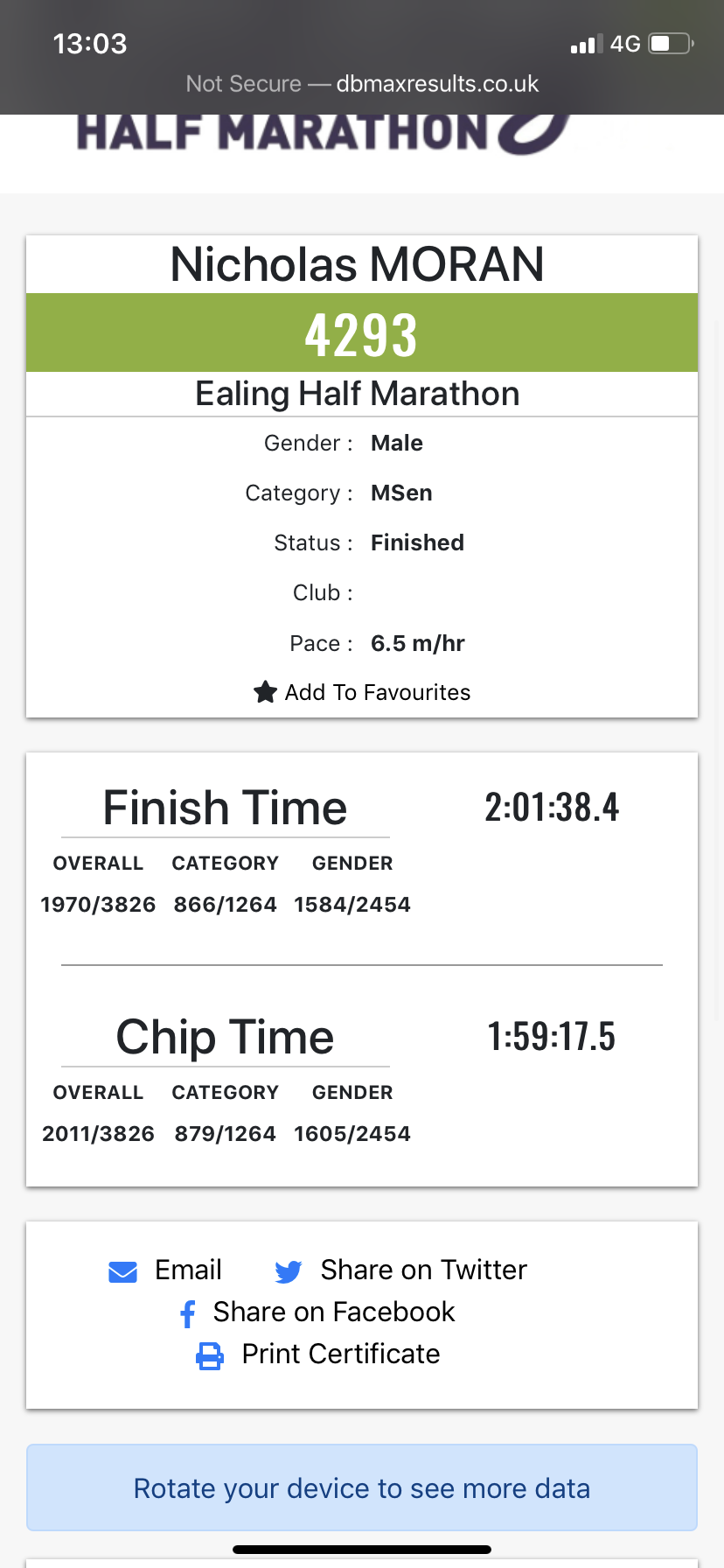The image size is (724, 1568).
Task: Share result on Facebook
Action: click(x=317, y=1312)
